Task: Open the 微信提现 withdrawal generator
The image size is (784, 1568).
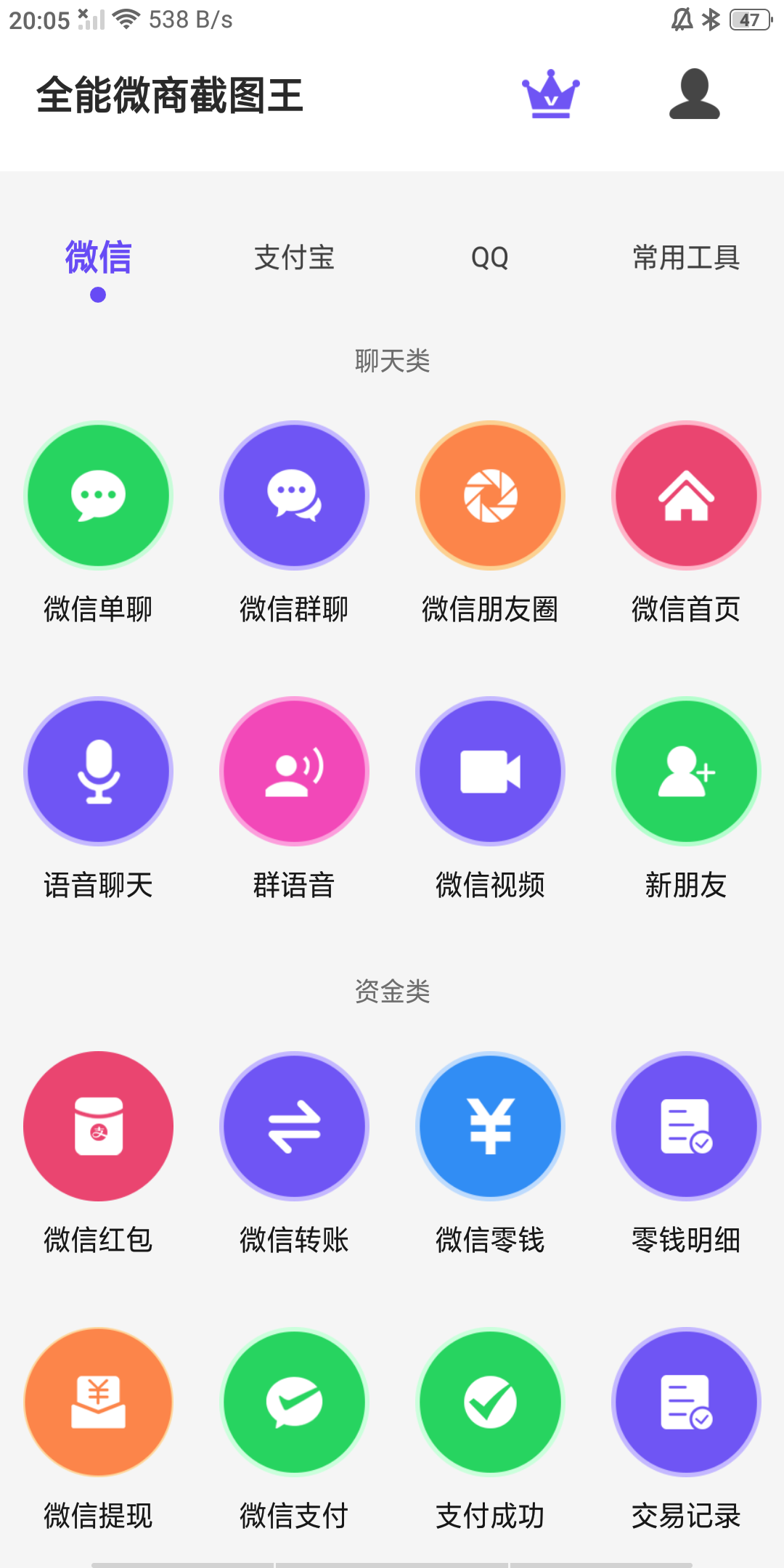Action: (98, 1402)
